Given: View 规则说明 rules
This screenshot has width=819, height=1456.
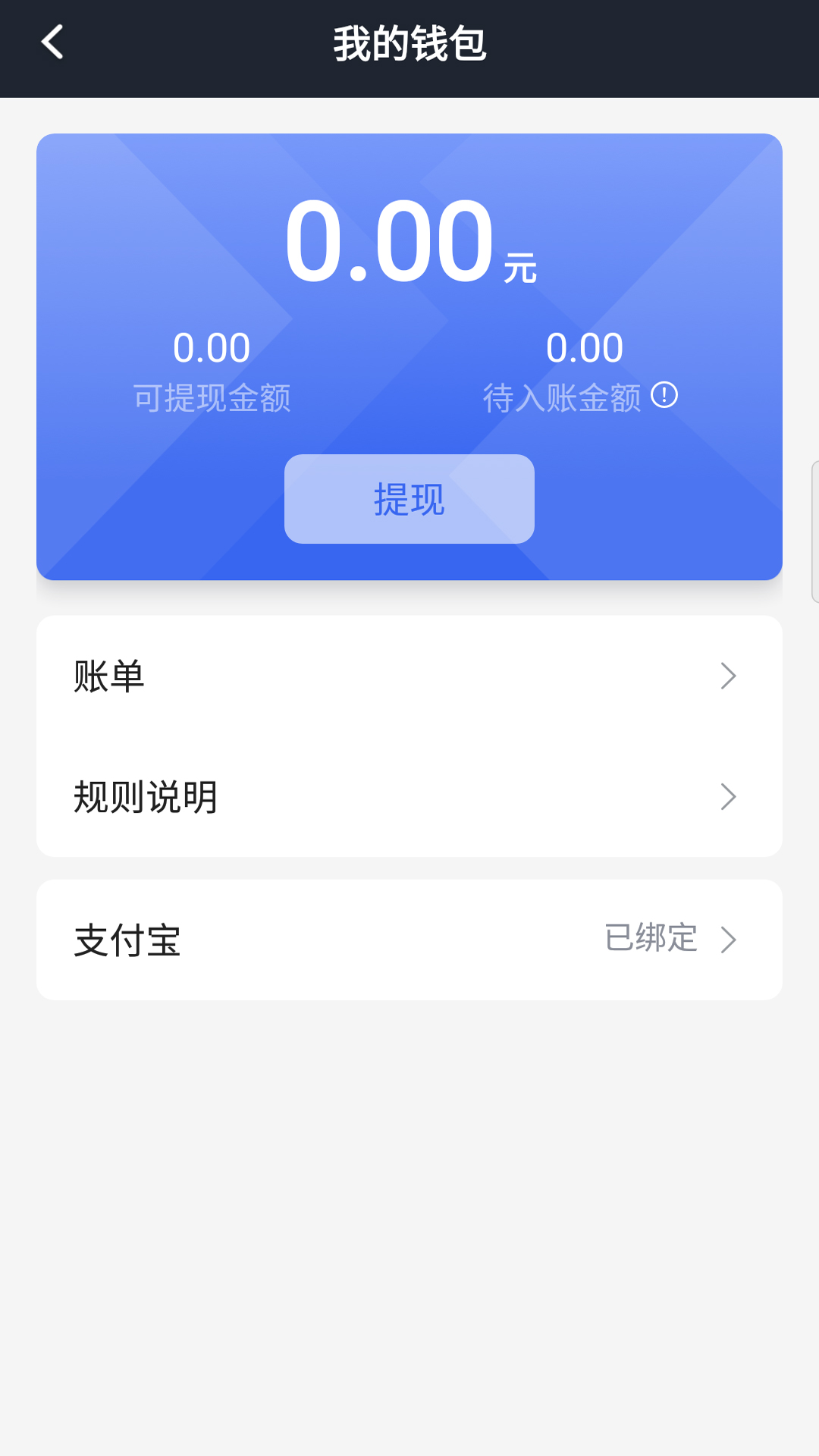Looking at the screenshot, I should click(x=409, y=797).
